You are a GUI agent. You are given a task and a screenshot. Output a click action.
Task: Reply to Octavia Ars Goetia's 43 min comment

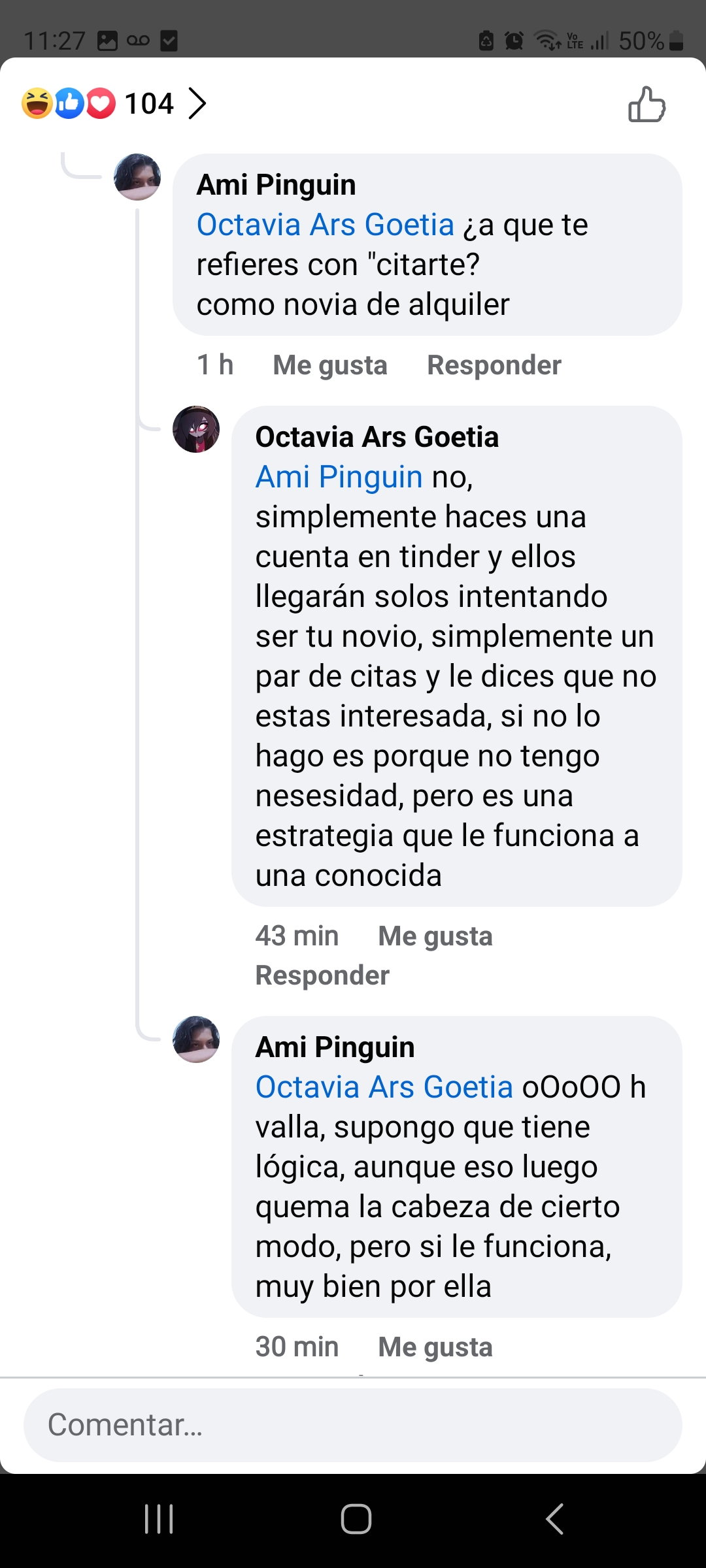point(322,975)
